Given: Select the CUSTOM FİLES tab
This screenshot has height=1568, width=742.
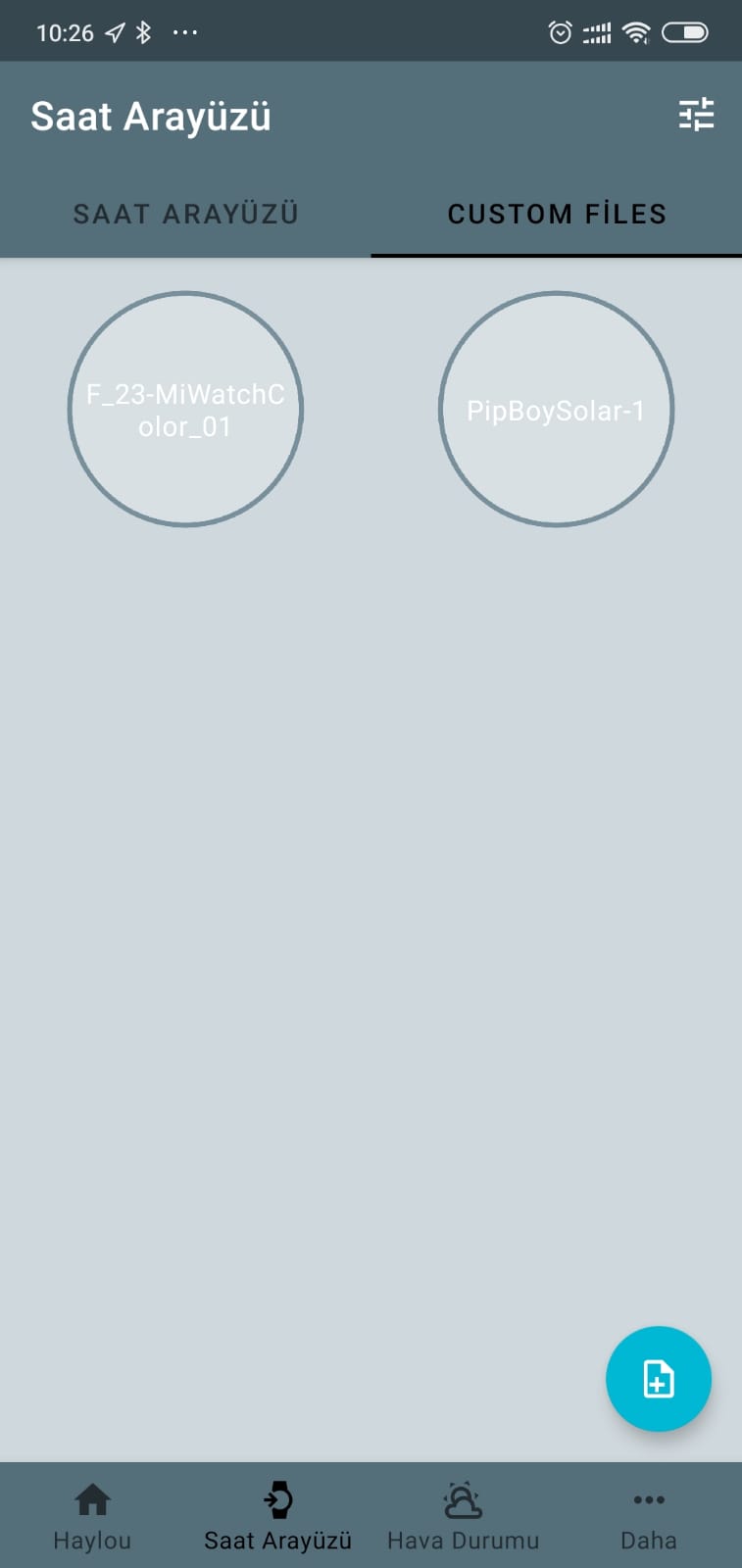Looking at the screenshot, I should click(557, 214).
